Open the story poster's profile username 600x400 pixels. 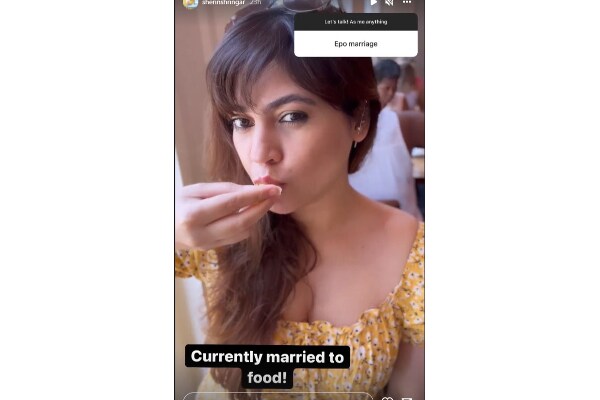pos(216,3)
